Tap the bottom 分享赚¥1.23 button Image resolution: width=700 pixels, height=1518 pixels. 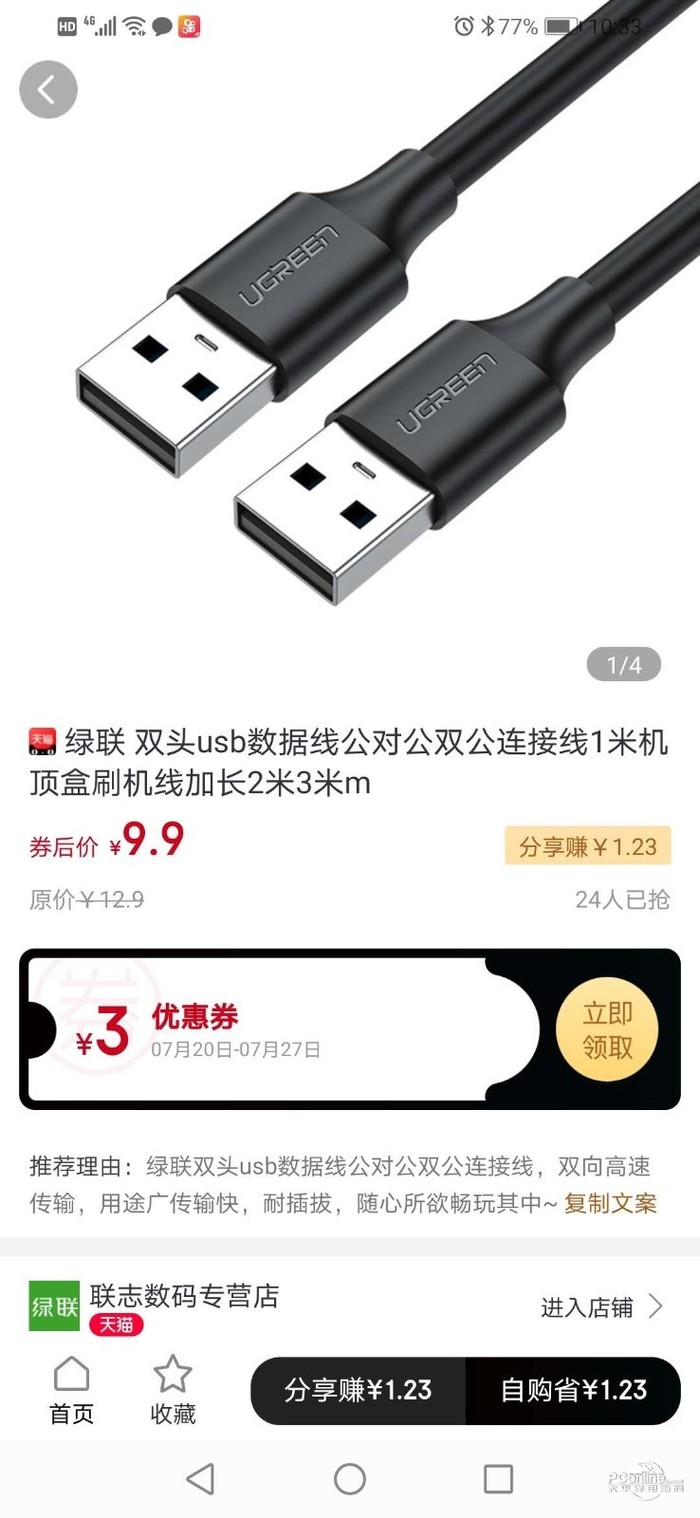(x=358, y=1390)
